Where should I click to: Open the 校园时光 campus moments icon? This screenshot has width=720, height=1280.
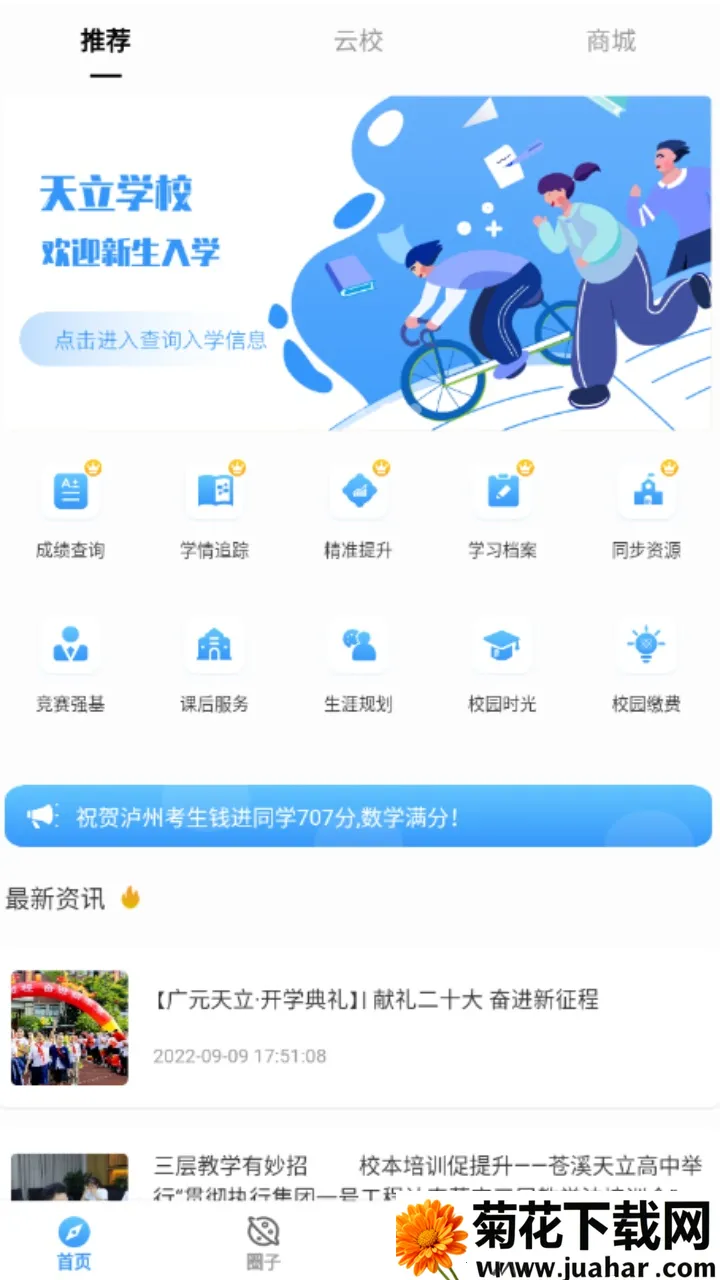[502, 645]
